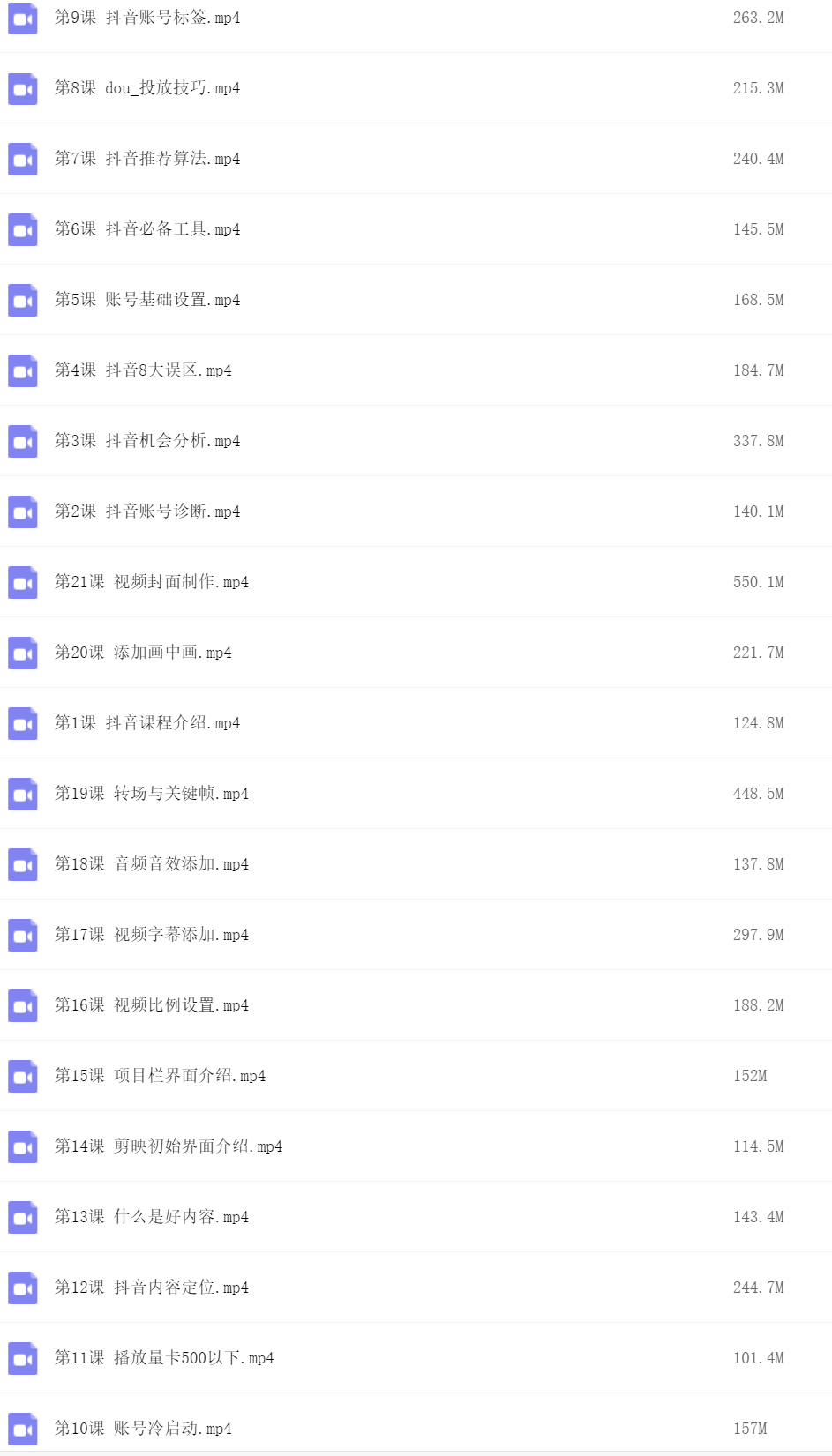Select 第19课 转场与关键帧.mp4

pos(152,794)
